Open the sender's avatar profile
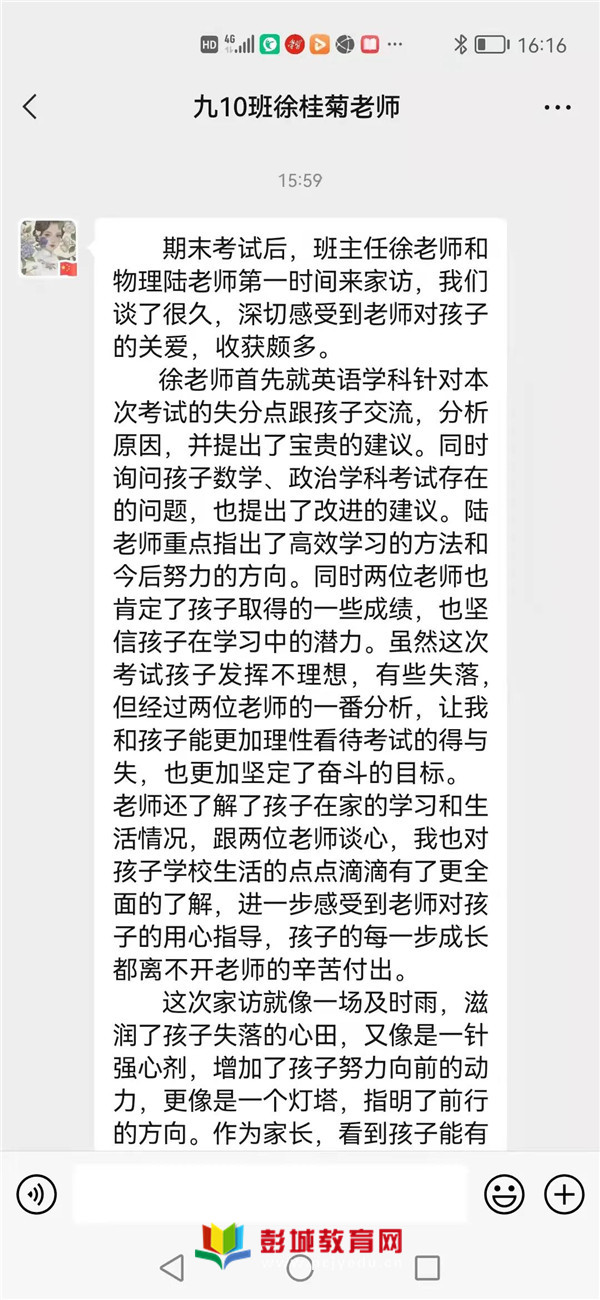 click(x=48, y=248)
